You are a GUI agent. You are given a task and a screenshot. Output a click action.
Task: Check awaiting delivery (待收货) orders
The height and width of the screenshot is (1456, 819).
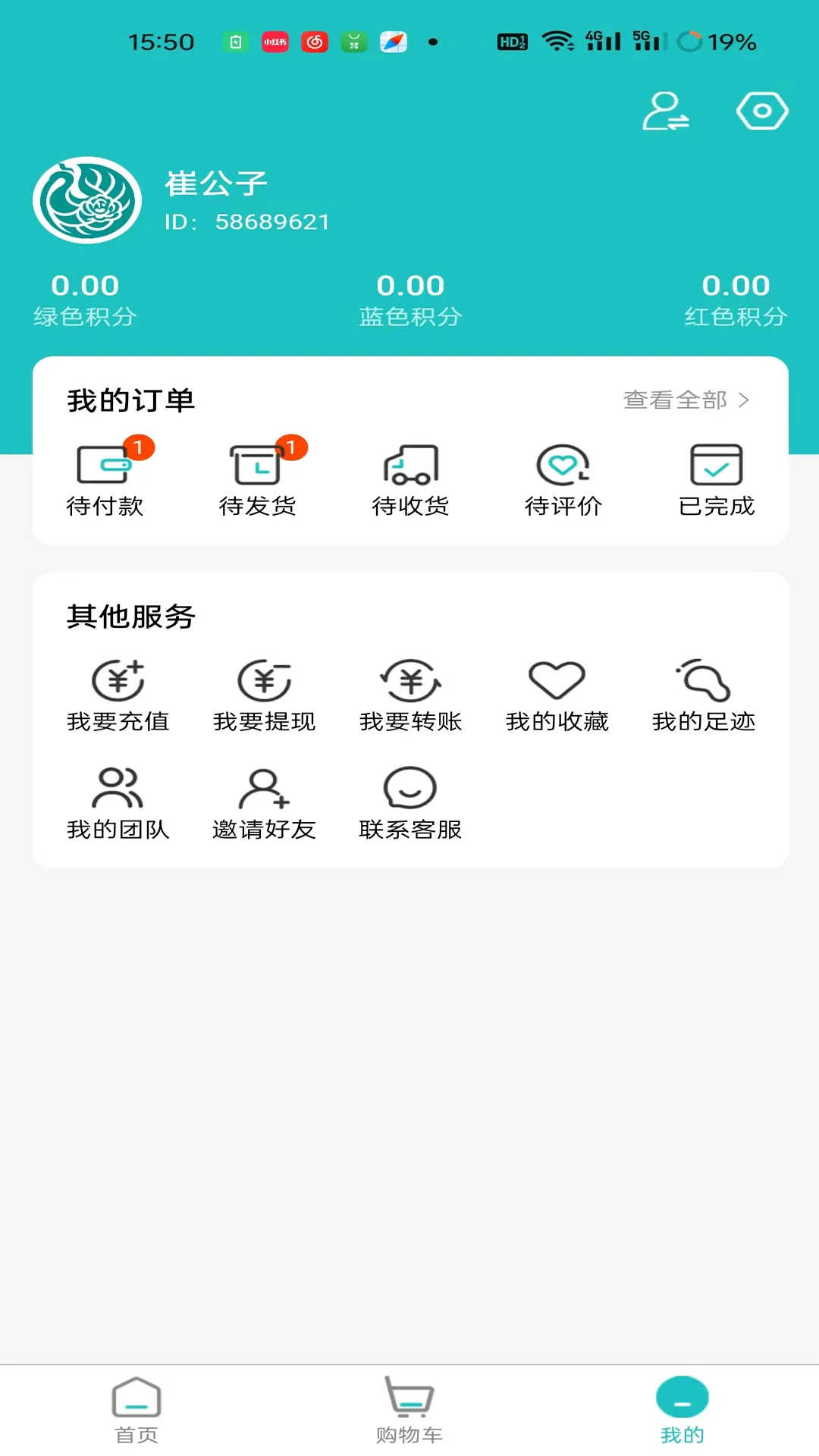[409, 478]
